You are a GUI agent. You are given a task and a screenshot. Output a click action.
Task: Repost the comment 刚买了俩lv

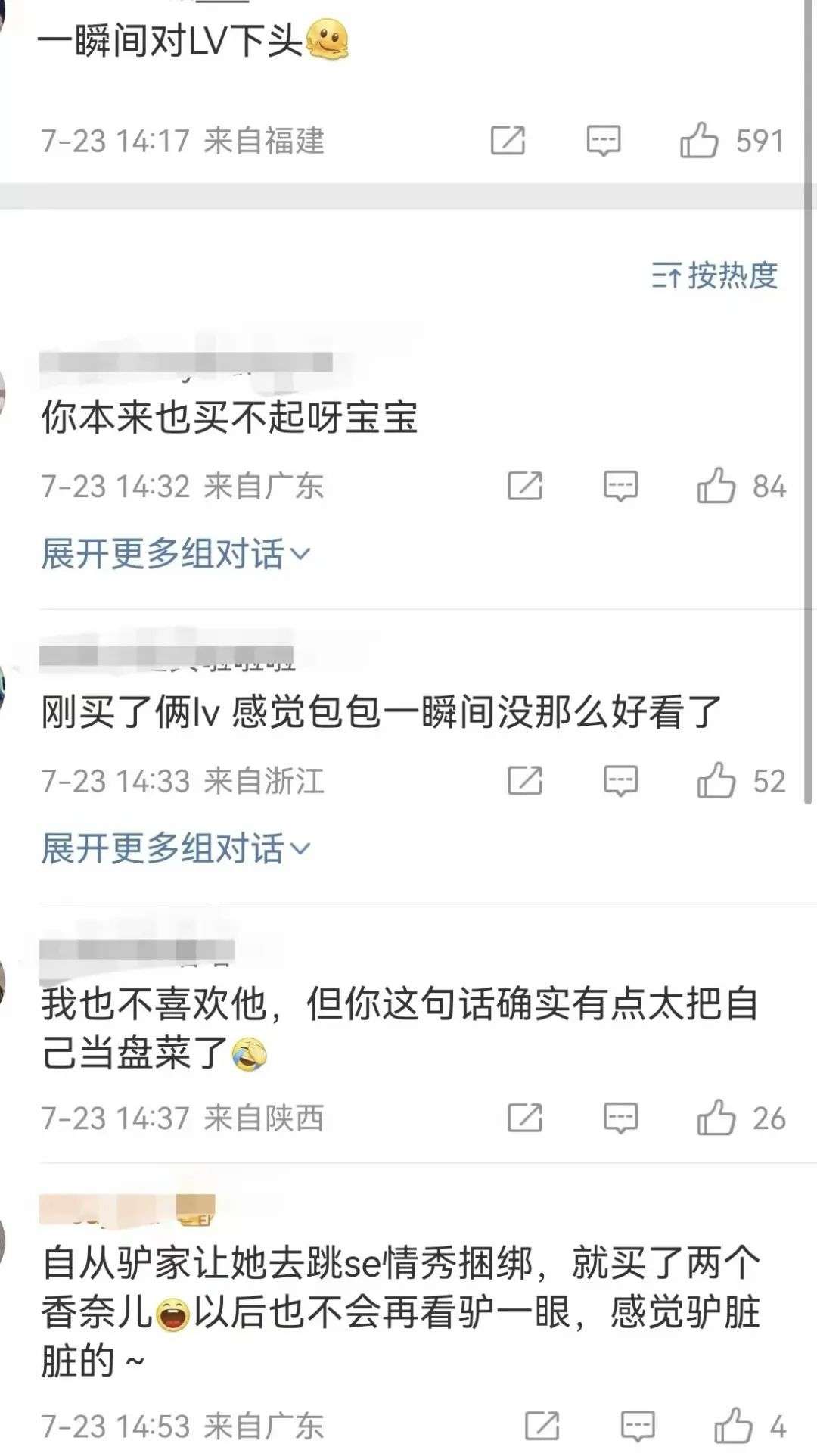525,781
